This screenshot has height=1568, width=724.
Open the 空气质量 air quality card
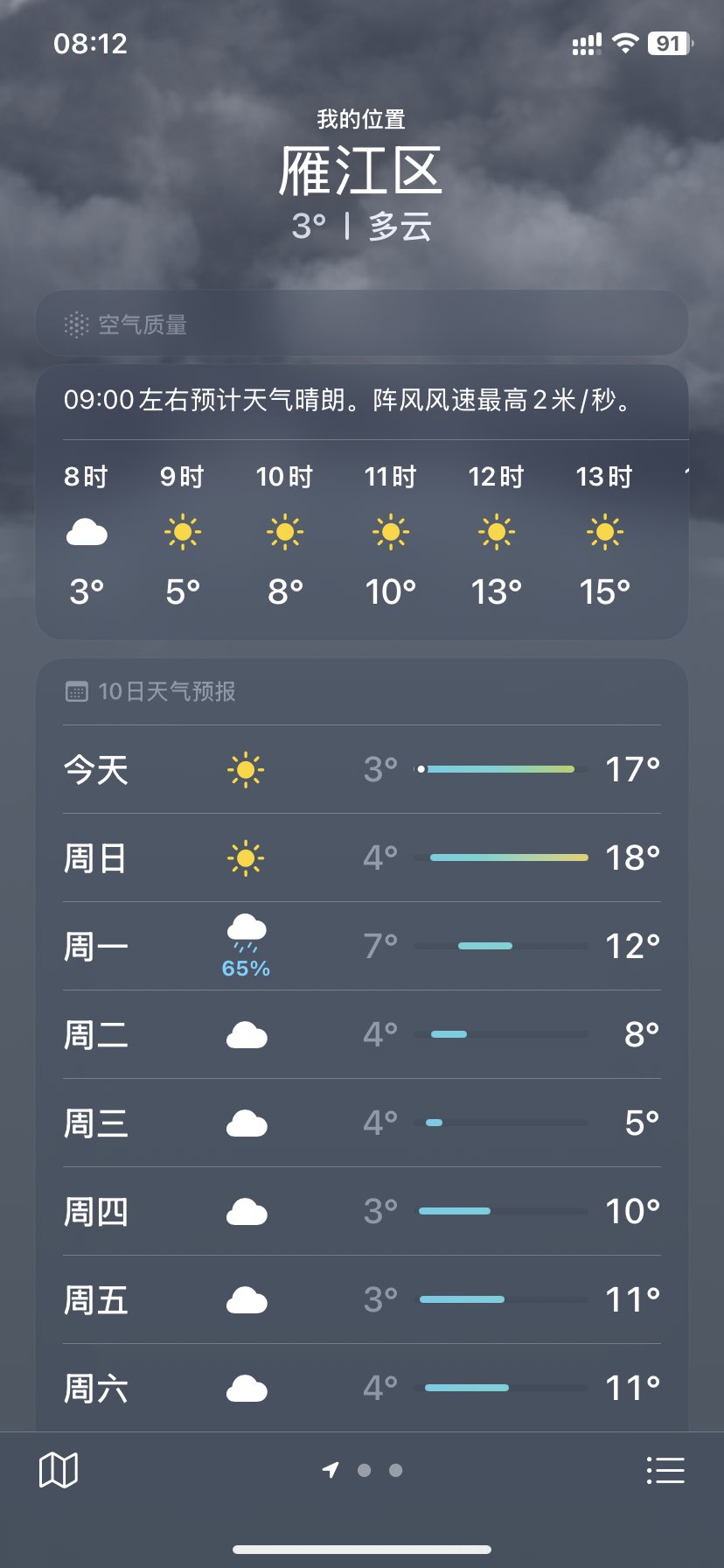point(361,325)
